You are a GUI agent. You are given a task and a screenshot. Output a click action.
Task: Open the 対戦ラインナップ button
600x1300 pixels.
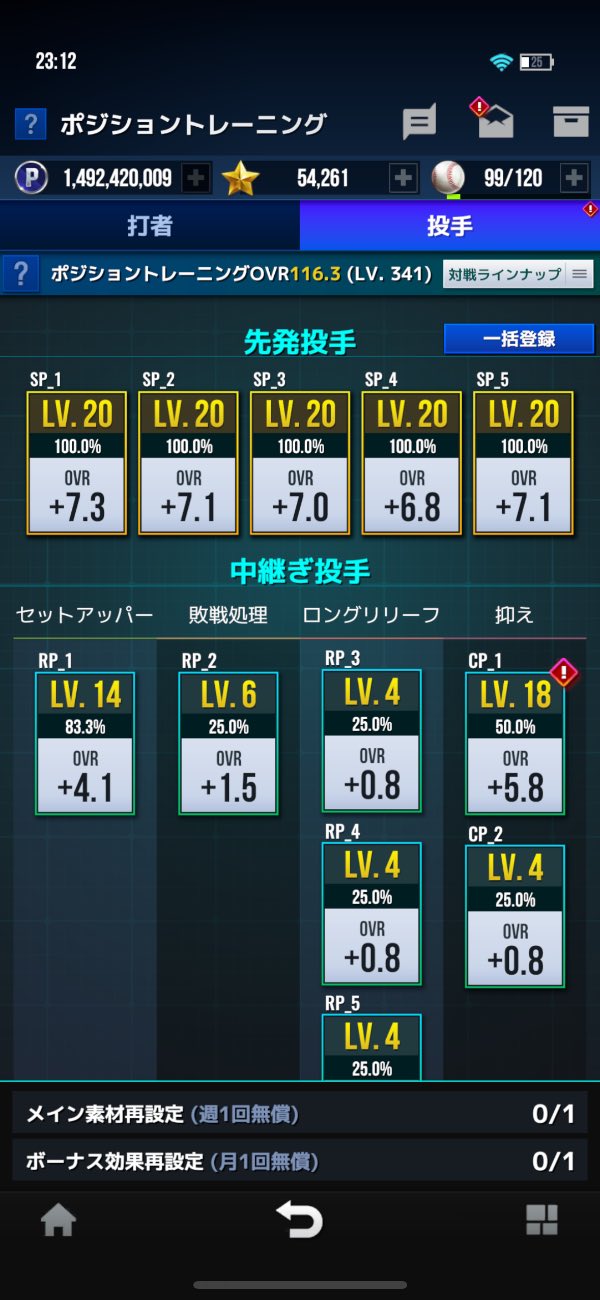click(x=516, y=274)
